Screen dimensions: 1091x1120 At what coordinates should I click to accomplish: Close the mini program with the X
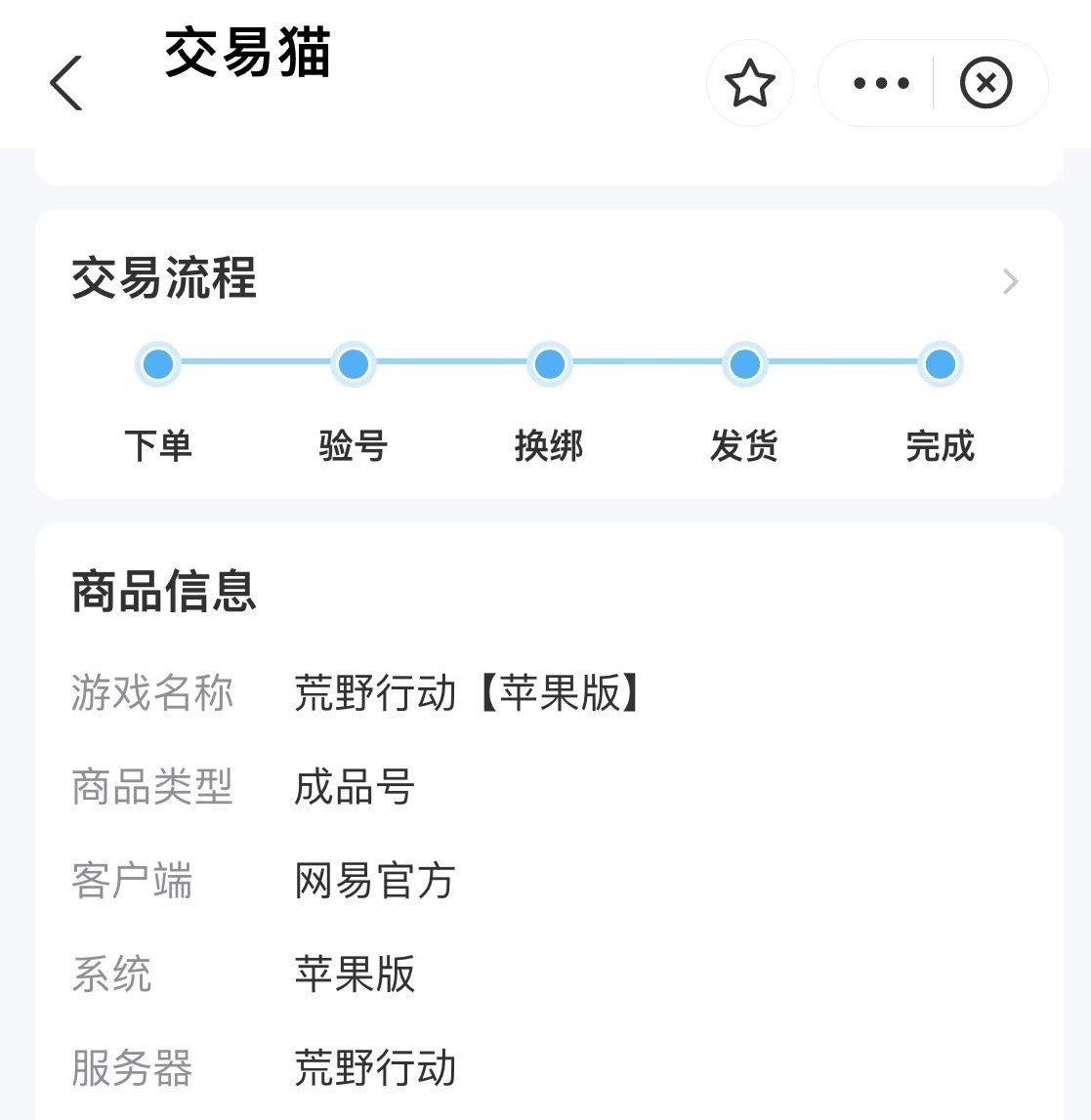(x=986, y=83)
